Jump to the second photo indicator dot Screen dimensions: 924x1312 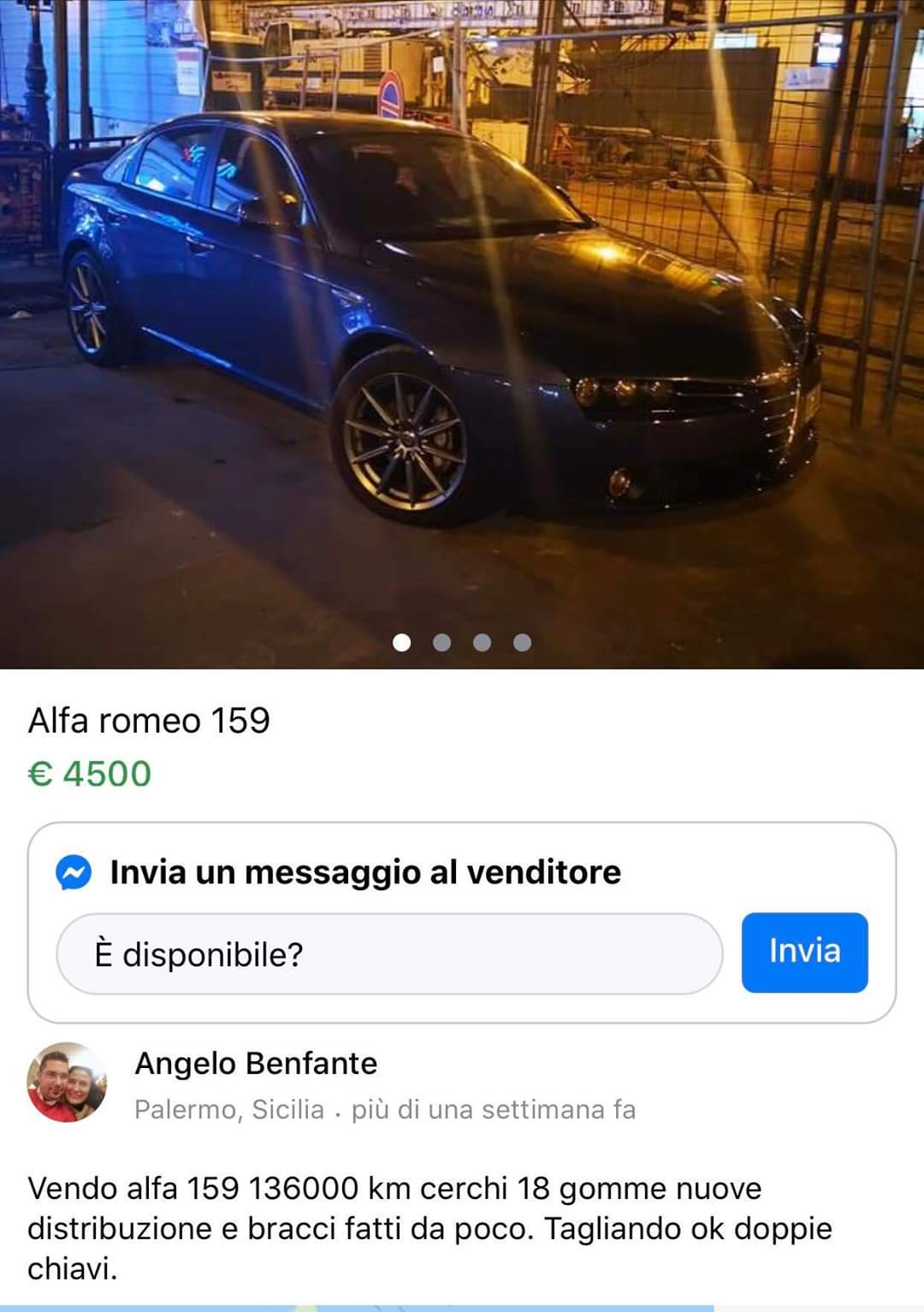click(x=441, y=642)
